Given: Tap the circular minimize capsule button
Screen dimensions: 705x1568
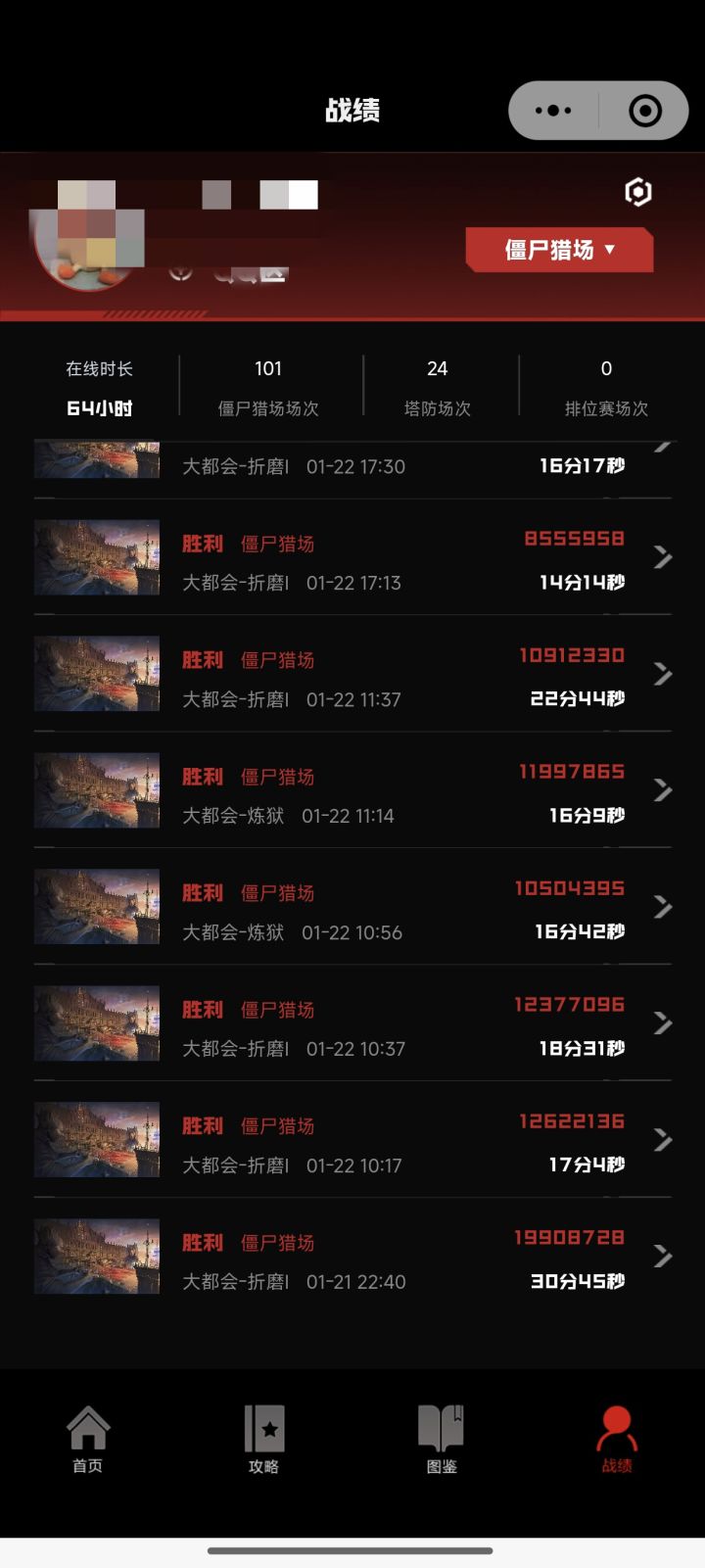Looking at the screenshot, I should [644, 111].
